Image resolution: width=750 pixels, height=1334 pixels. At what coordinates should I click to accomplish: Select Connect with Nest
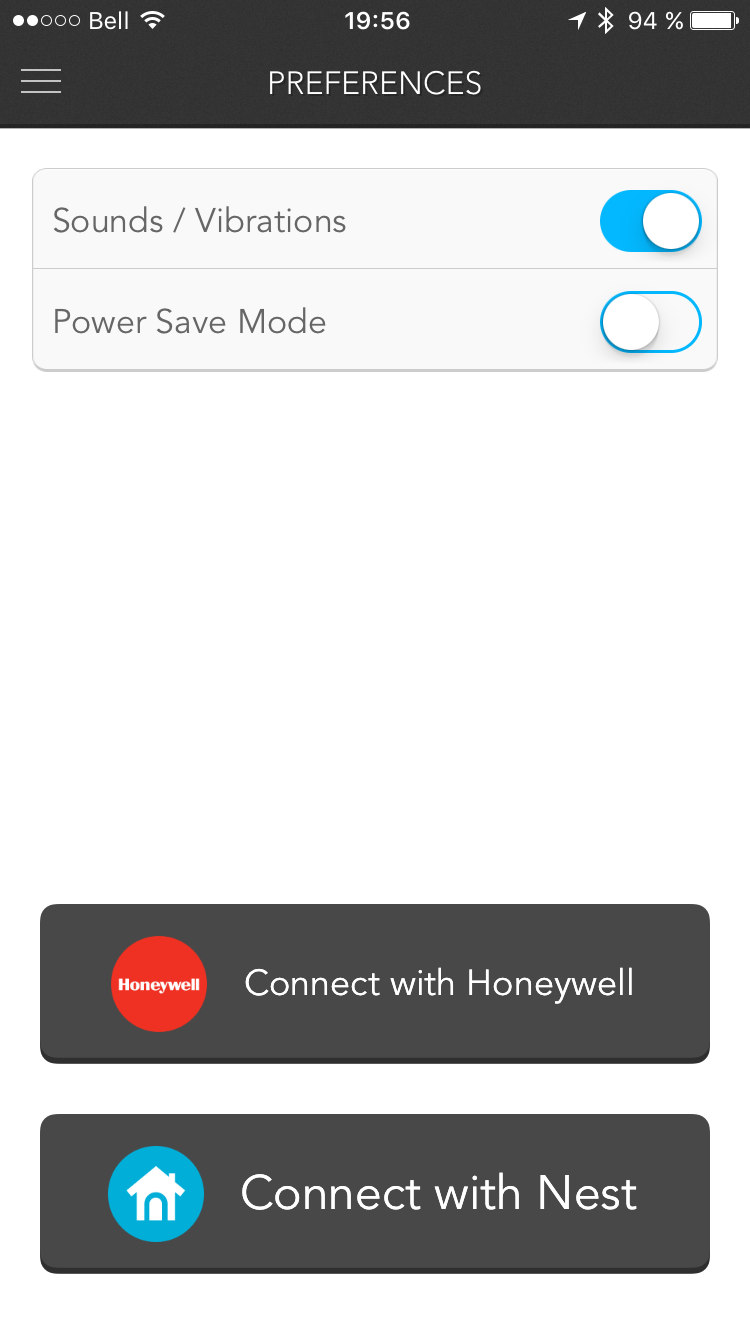[375, 1193]
